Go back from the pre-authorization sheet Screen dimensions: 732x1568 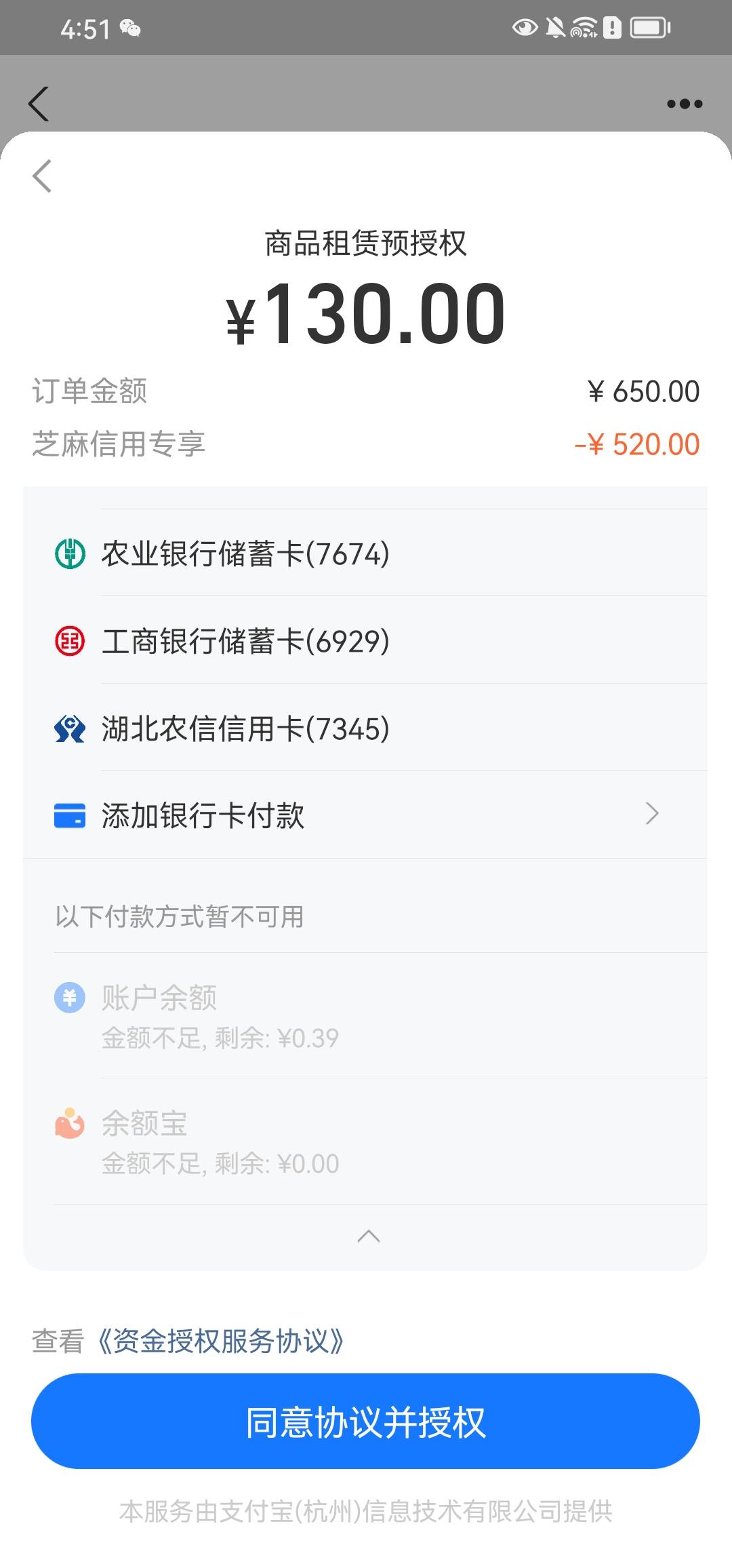[42, 176]
